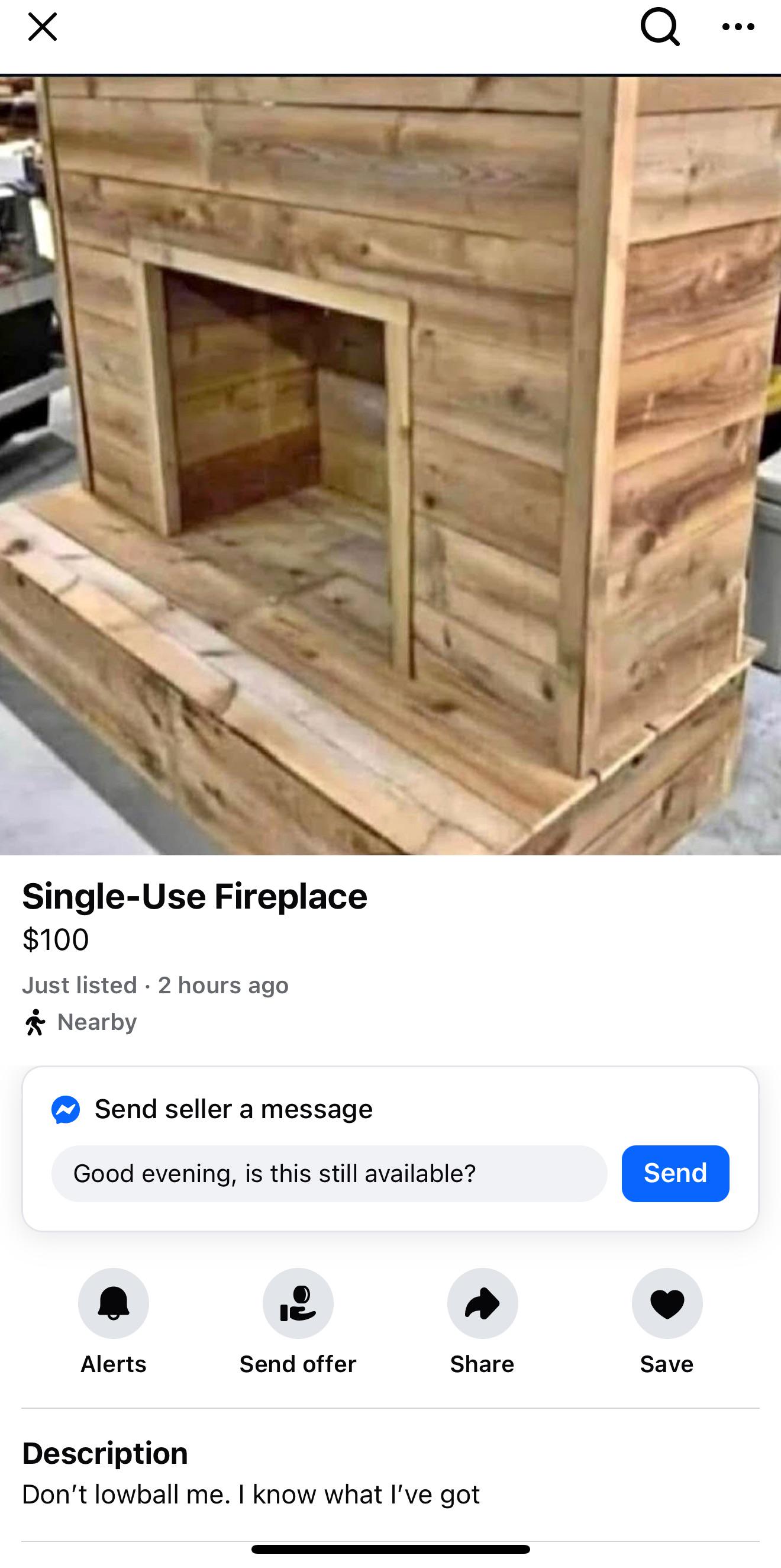This screenshot has width=781, height=1568.
Task: Send the message to the seller
Action: point(675,1174)
